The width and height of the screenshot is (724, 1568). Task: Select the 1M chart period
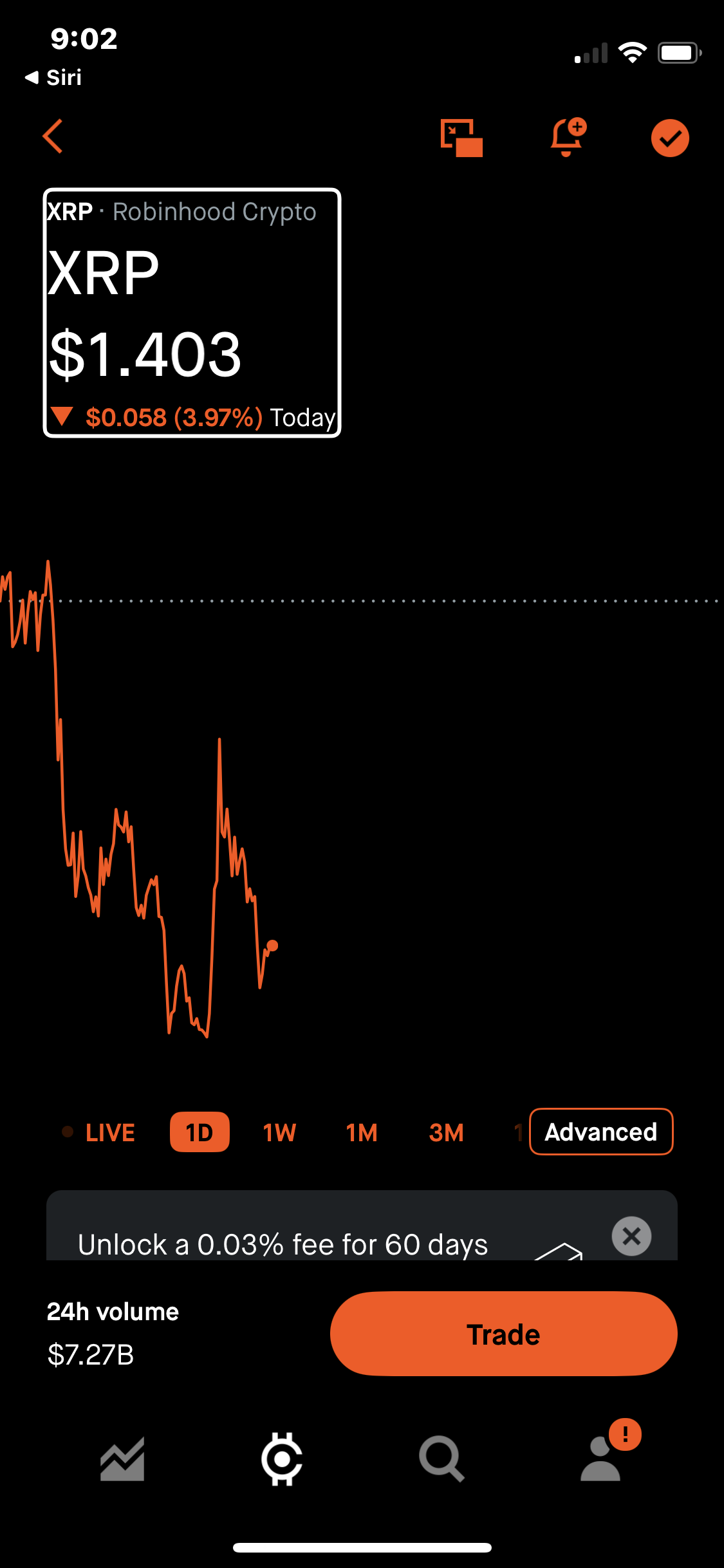pyautogui.click(x=361, y=1132)
